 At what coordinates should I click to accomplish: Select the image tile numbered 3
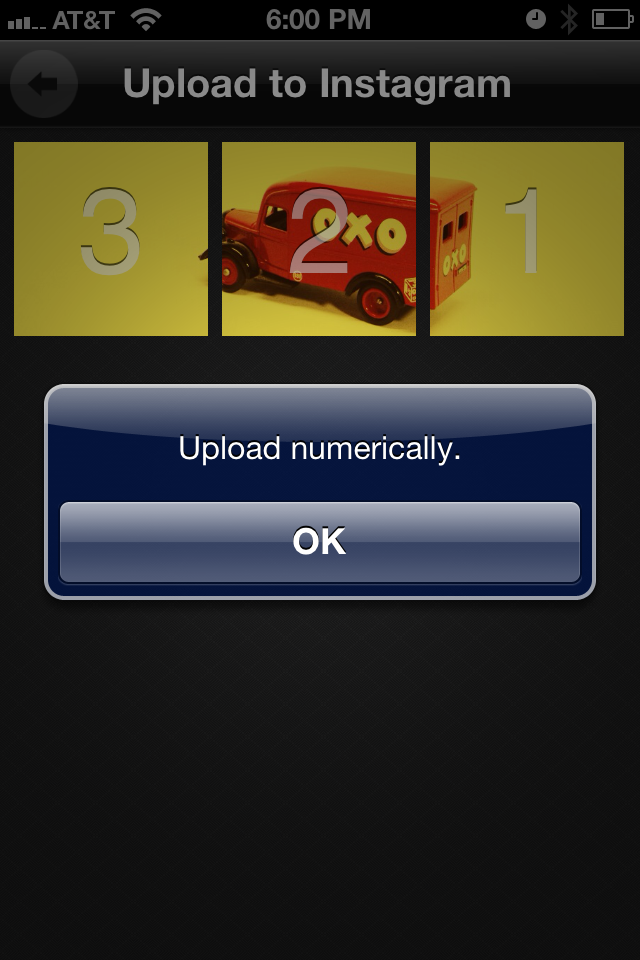111,239
